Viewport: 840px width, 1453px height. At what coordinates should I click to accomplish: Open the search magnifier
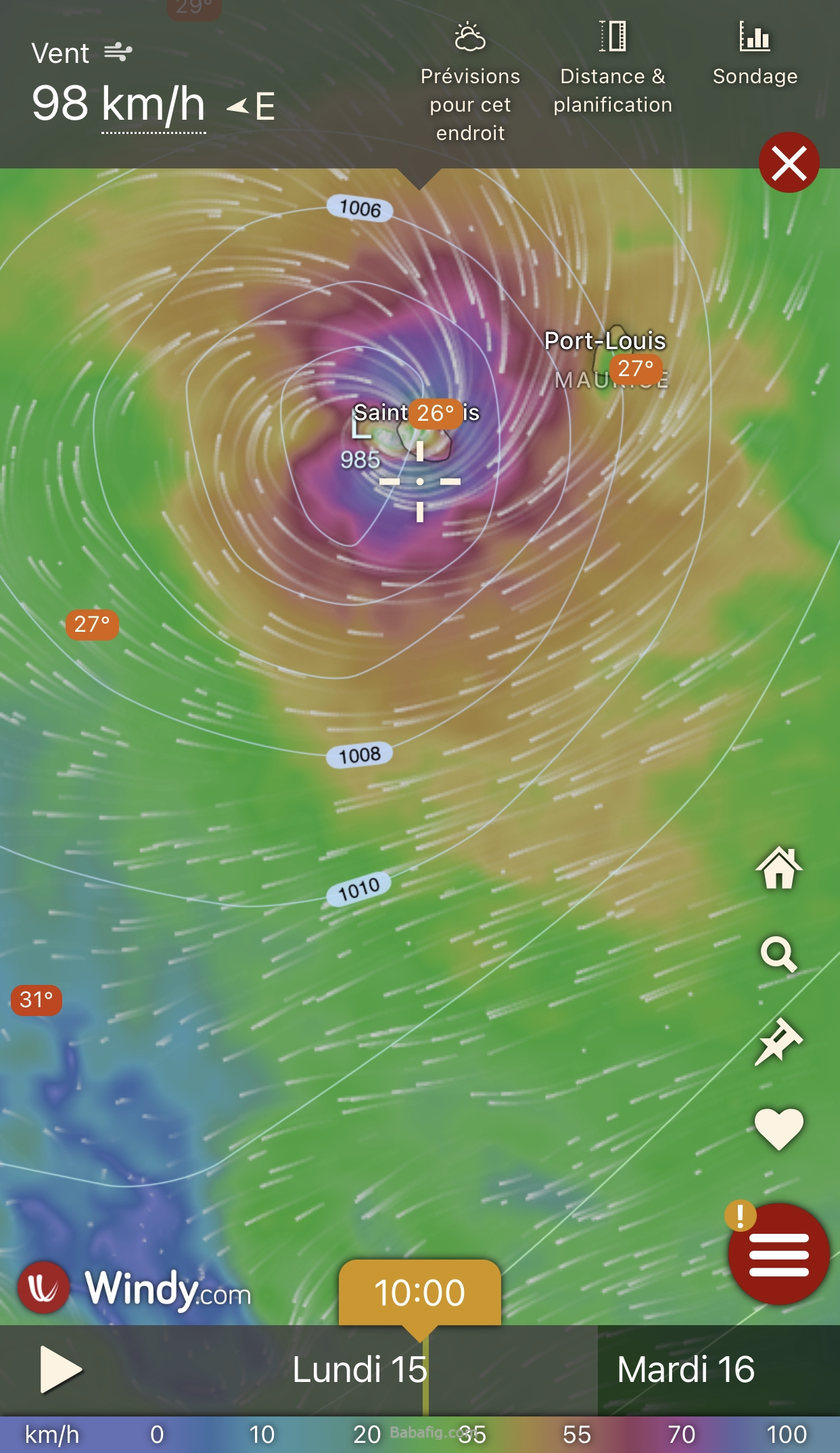pyautogui.click(x=779, y=954)
